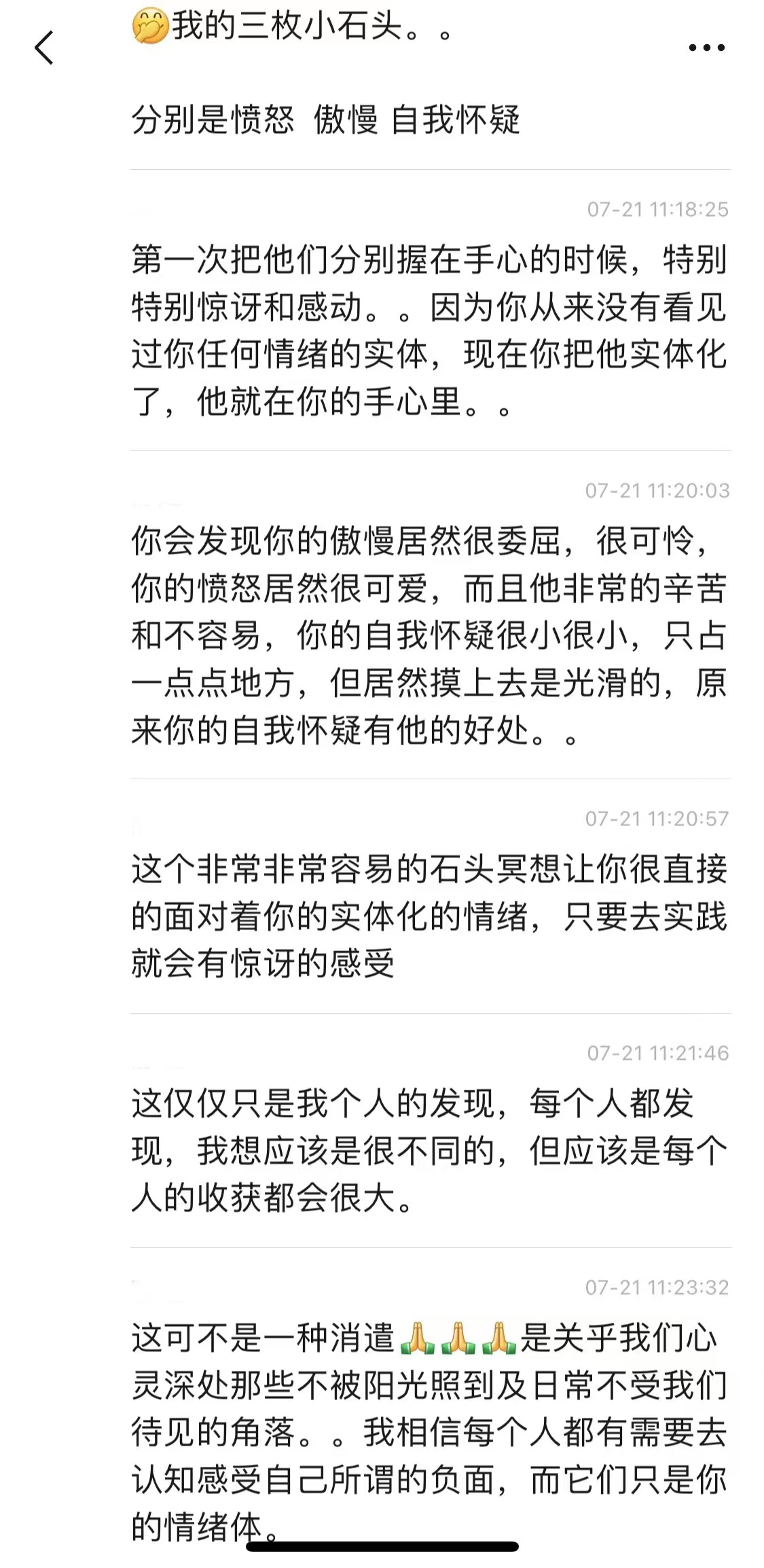
Task: Go back using the top-left arrow
Action: [44, 48]
